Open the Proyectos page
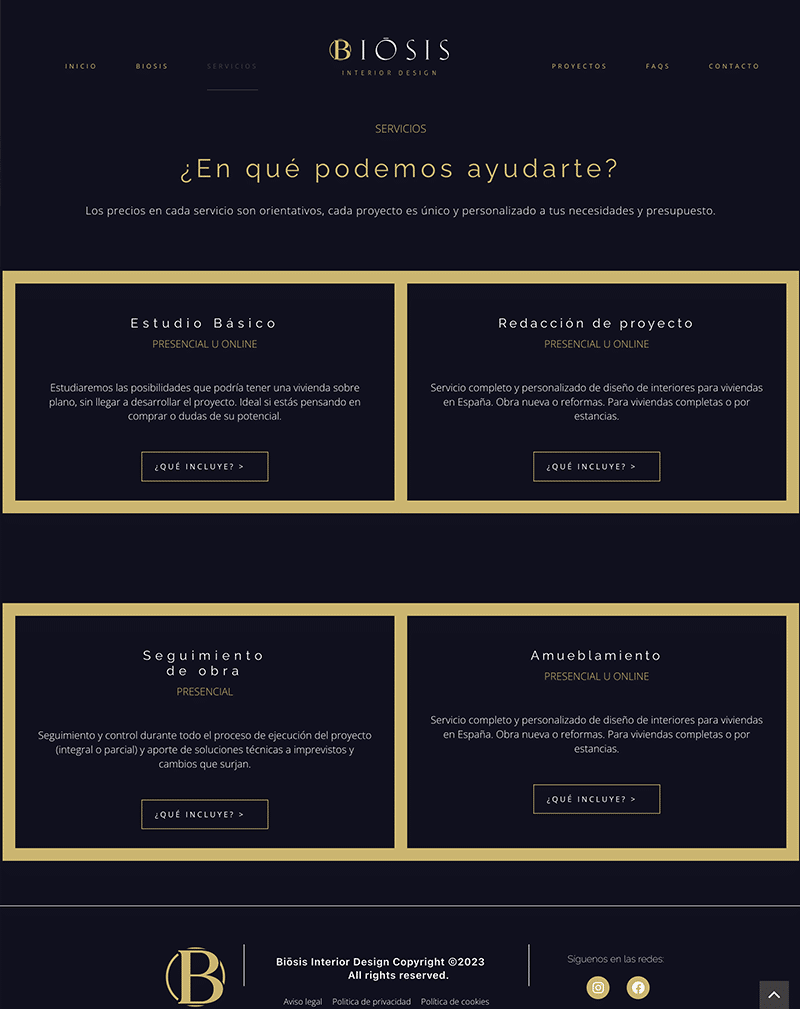 (x=579, y=66)
